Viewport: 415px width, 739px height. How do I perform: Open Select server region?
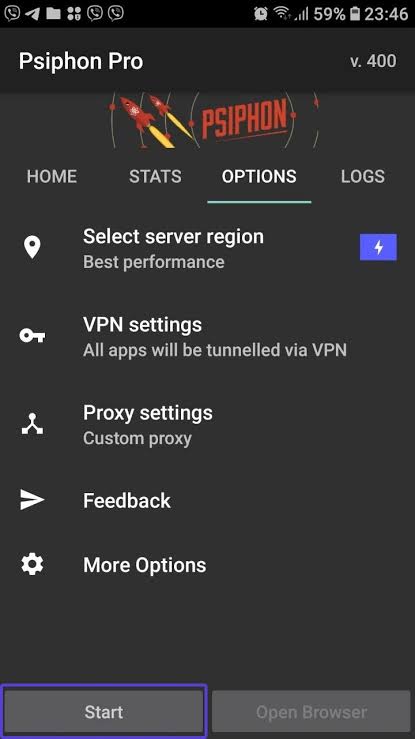tap(207, 248)
